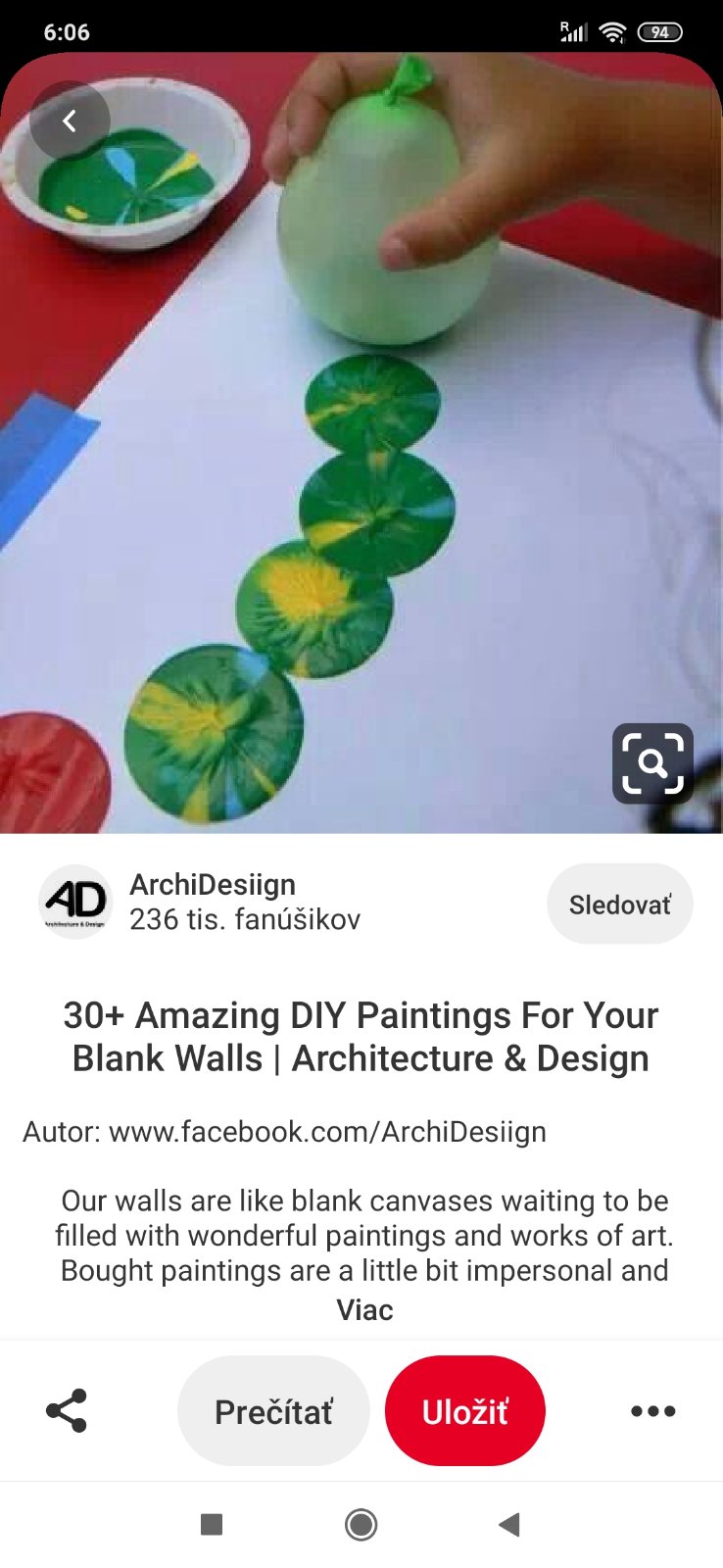Open recent apps from the navigation bar
This screenshot has width=723, height=1568.
pyautogui.click(x=212, y=1525)
